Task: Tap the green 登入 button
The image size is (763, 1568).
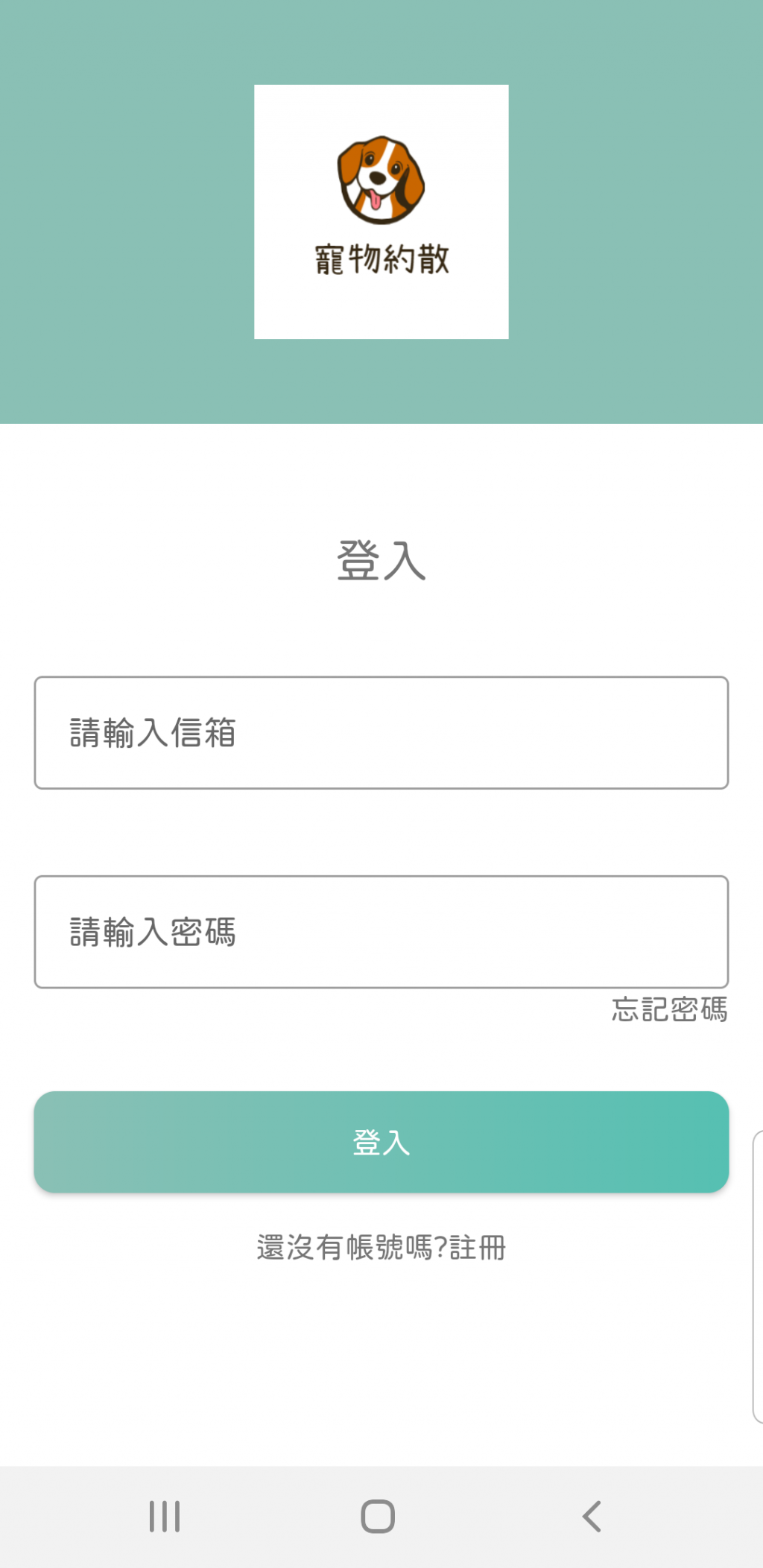Action: click(x=381, y=1142)
